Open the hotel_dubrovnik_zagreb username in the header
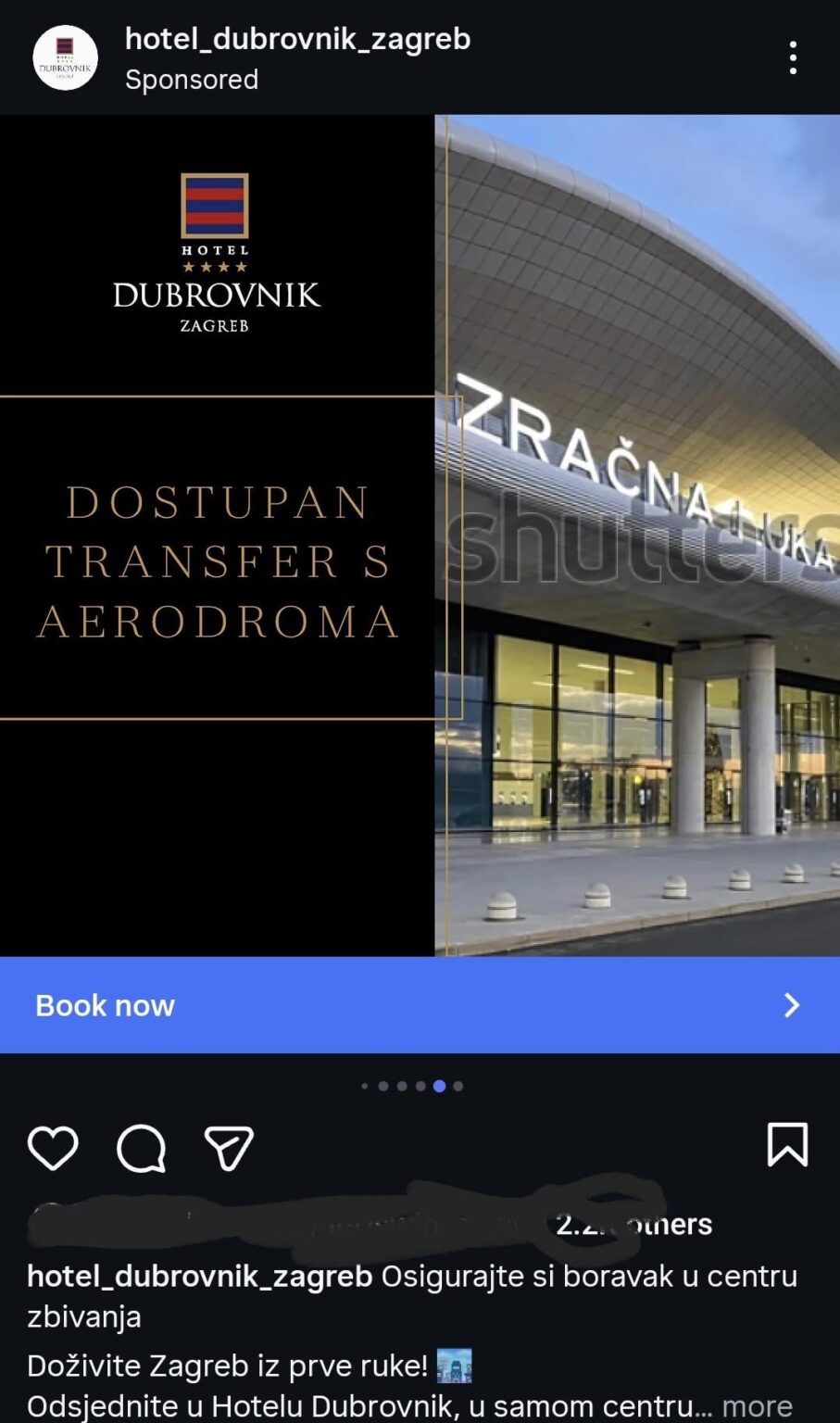Screen dimensions: 840x1423 point(297,39)
